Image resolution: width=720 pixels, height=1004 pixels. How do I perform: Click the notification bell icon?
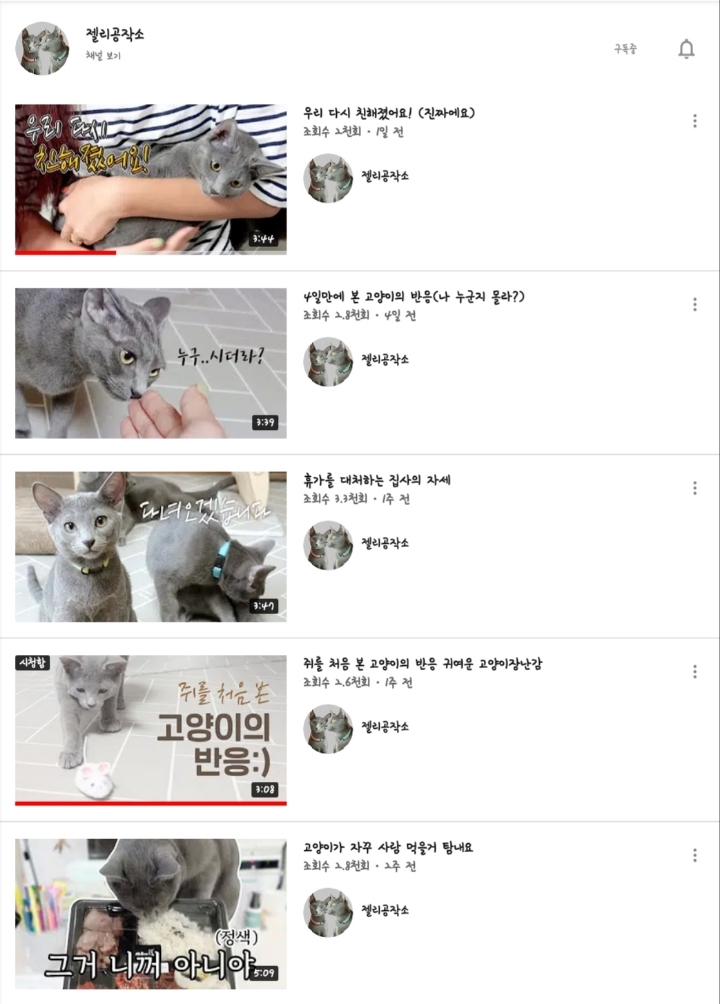685,47
